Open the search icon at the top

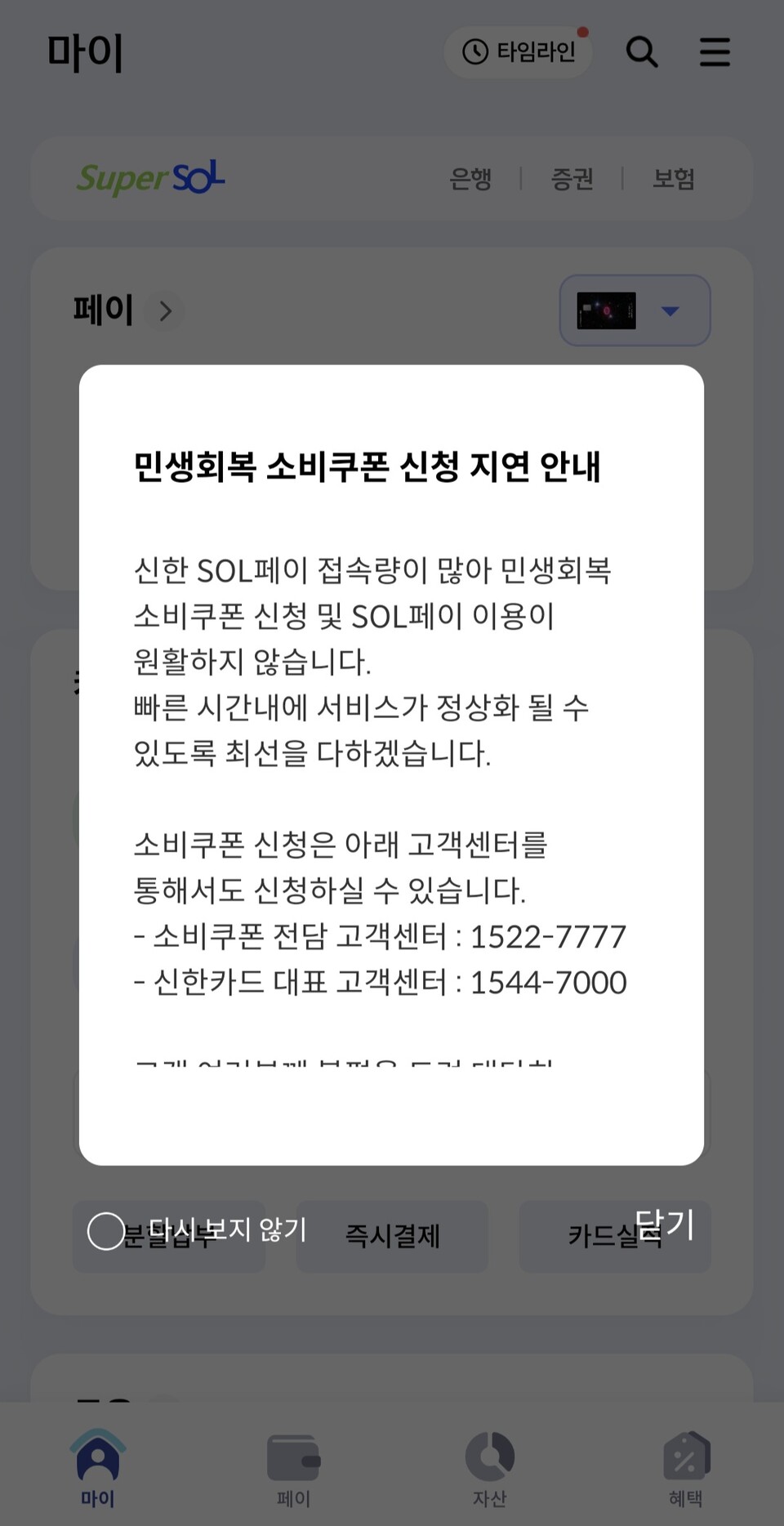pos(643,51)
